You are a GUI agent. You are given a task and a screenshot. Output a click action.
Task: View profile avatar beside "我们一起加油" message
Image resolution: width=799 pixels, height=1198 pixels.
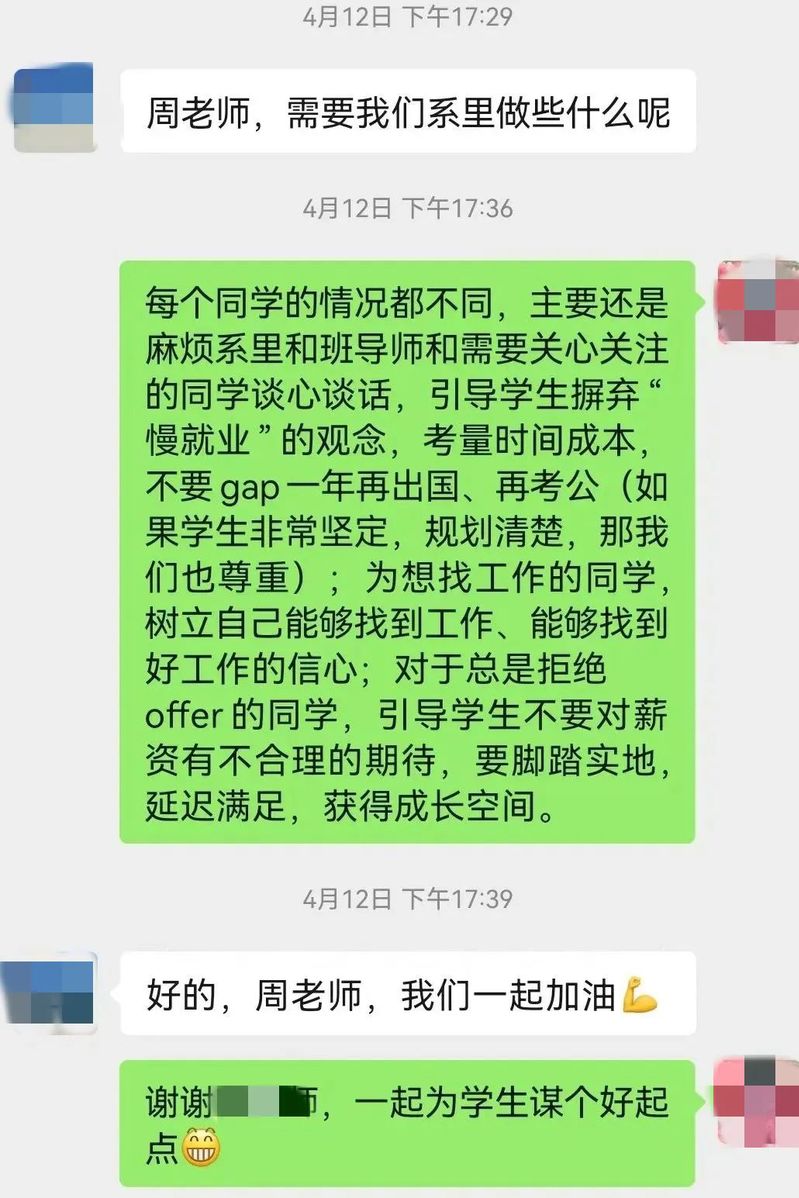click(x=50, y=992)
